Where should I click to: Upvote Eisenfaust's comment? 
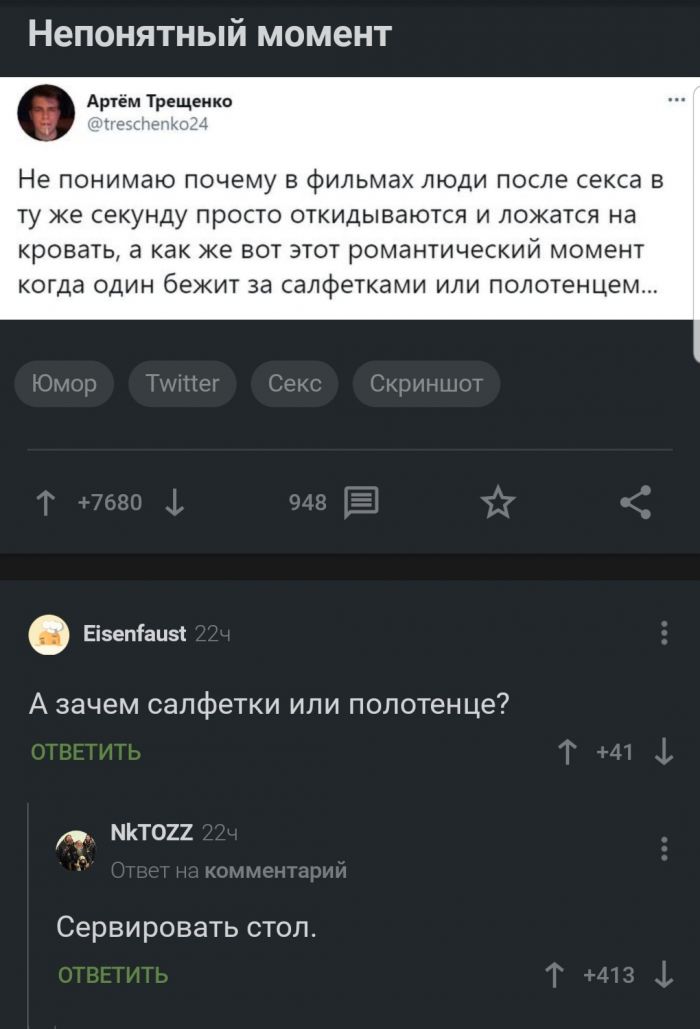pos(568,752)
